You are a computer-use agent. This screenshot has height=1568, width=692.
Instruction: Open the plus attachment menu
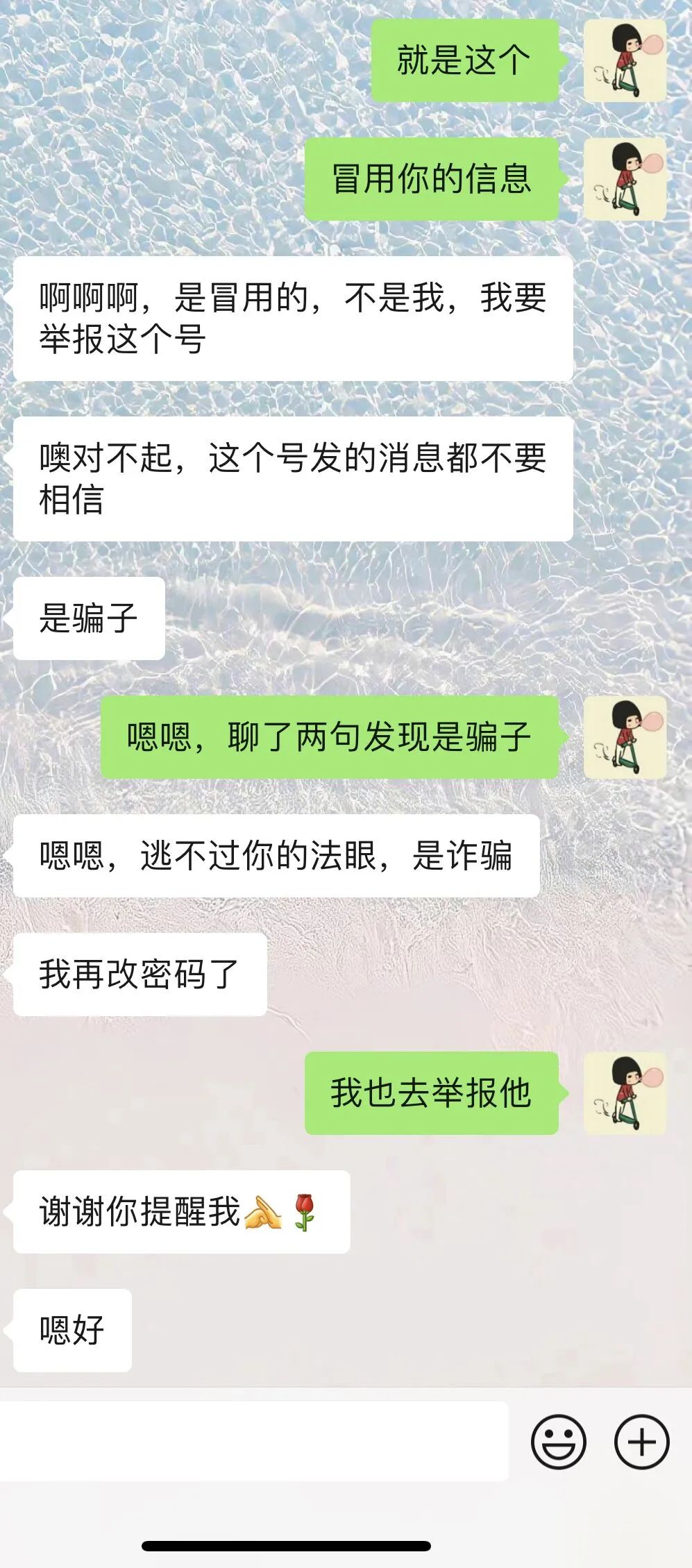click(x=641, y=1442)
